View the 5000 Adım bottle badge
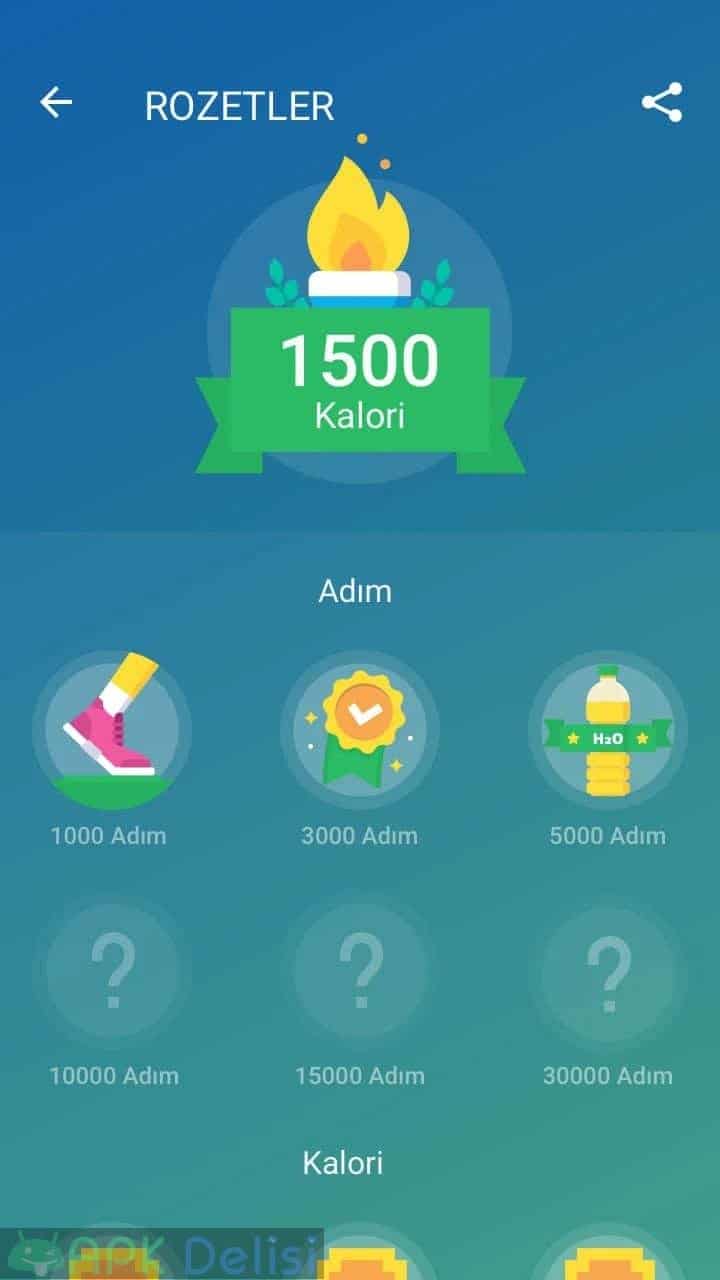720x1280 pixels. point(608,730)
